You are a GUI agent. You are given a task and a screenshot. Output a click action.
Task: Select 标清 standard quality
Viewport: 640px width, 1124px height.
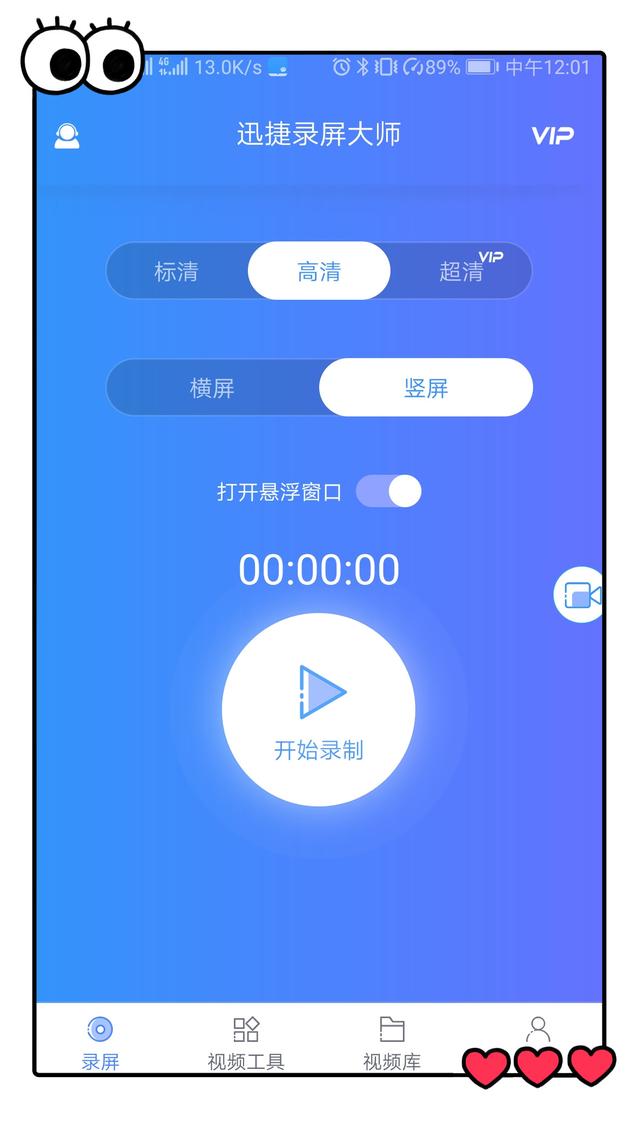pyautogui.click(x=176, y=272)
